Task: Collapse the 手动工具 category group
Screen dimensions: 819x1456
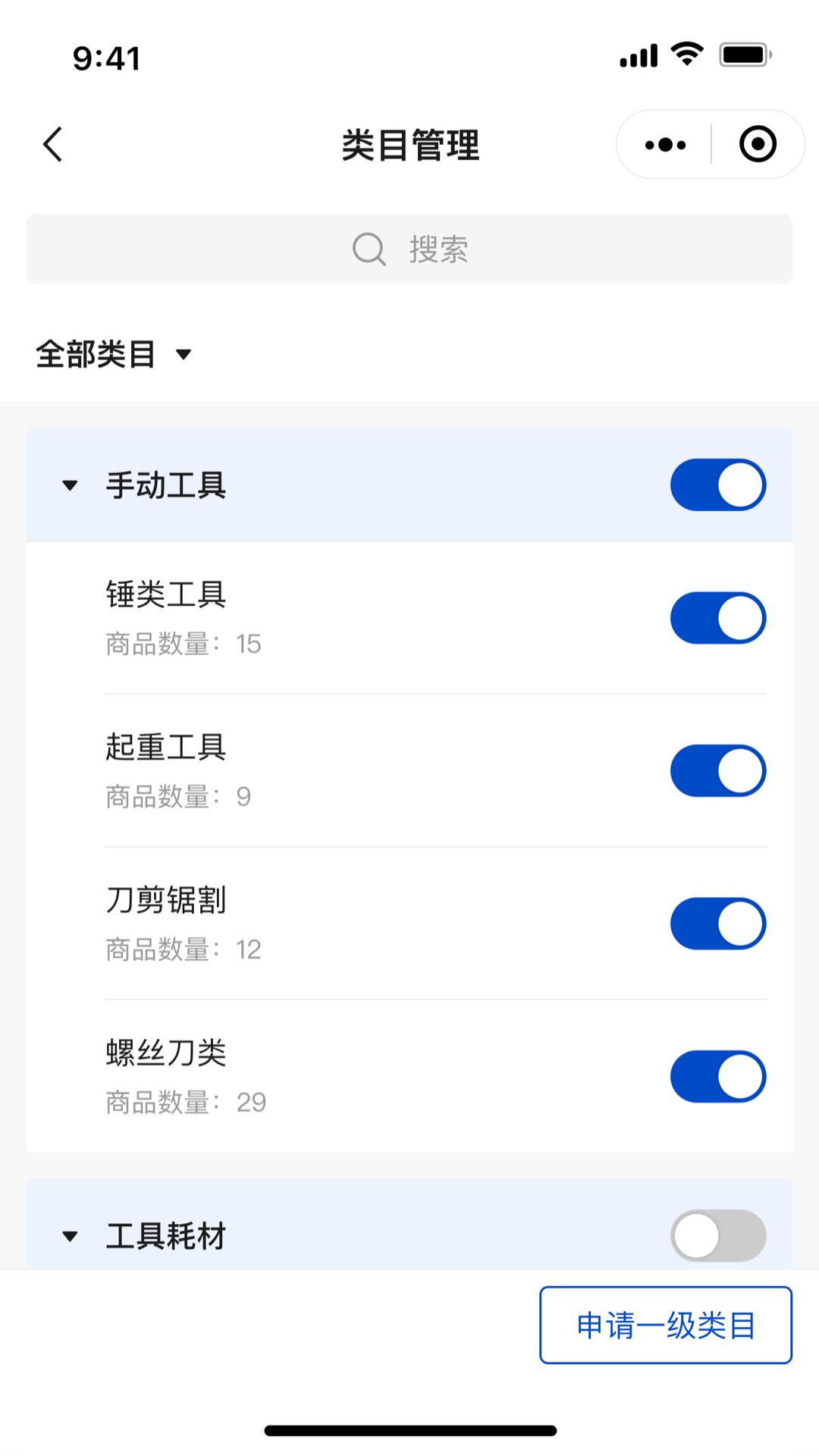Action: point(70,485)
